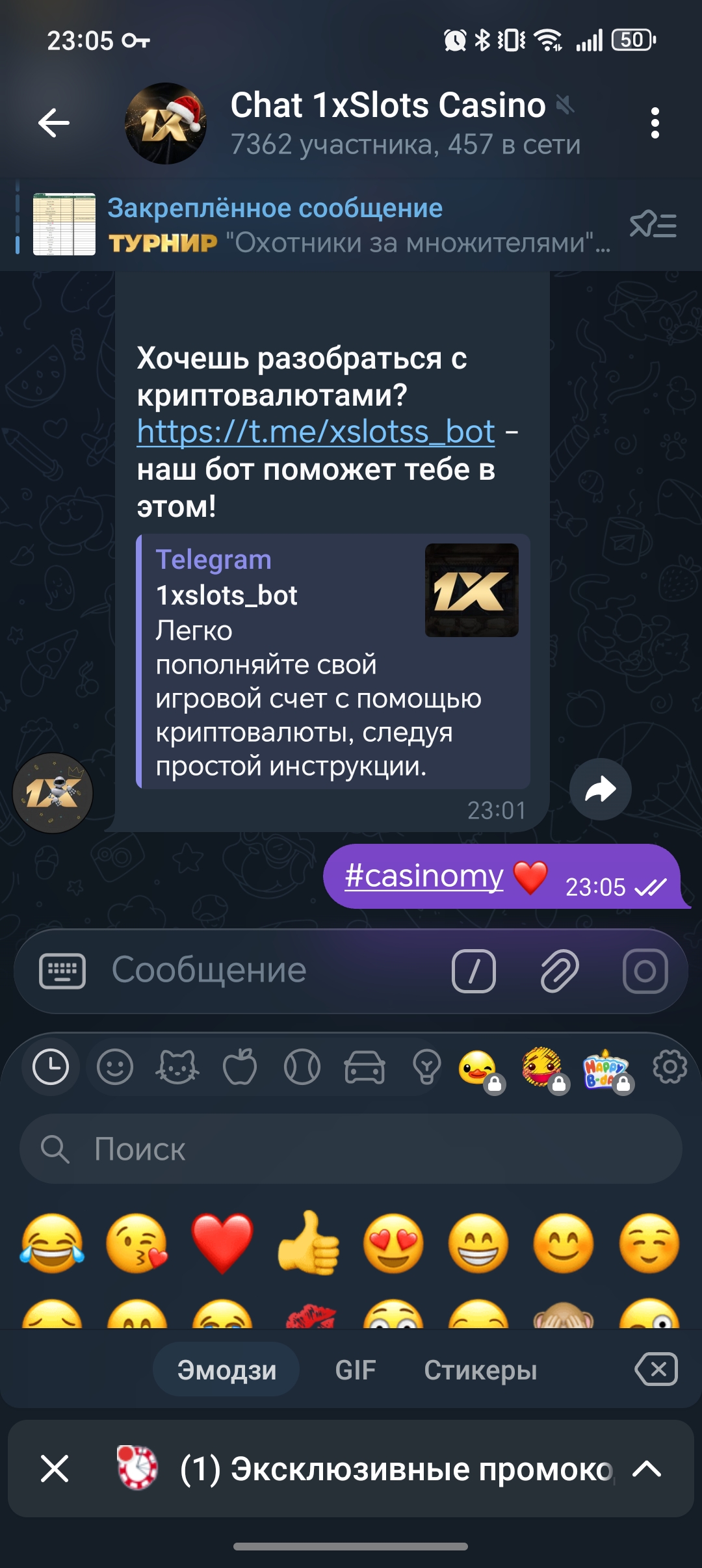Open the chat overflow menu

655,123
